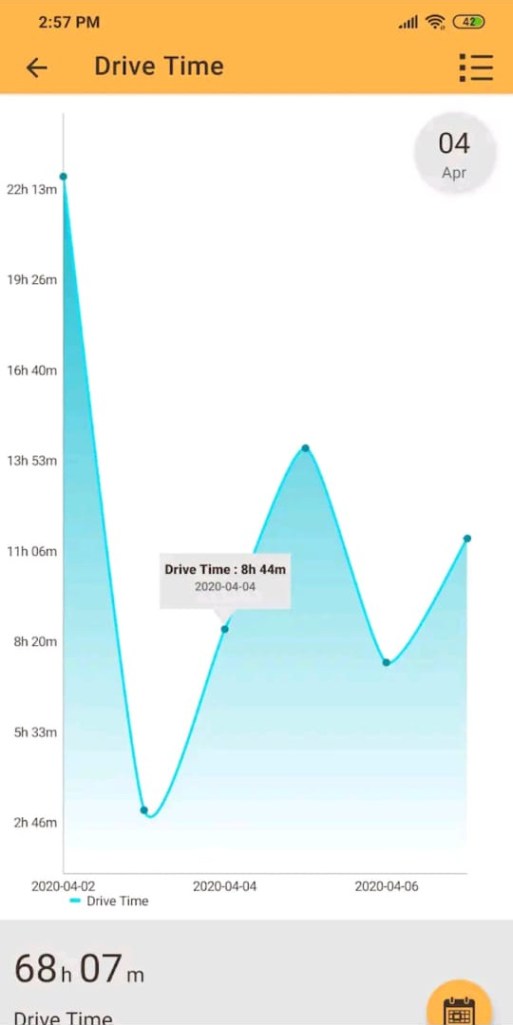Open the list view icon
This screenshot has width=513, height=1025.
tap(476, 67)
